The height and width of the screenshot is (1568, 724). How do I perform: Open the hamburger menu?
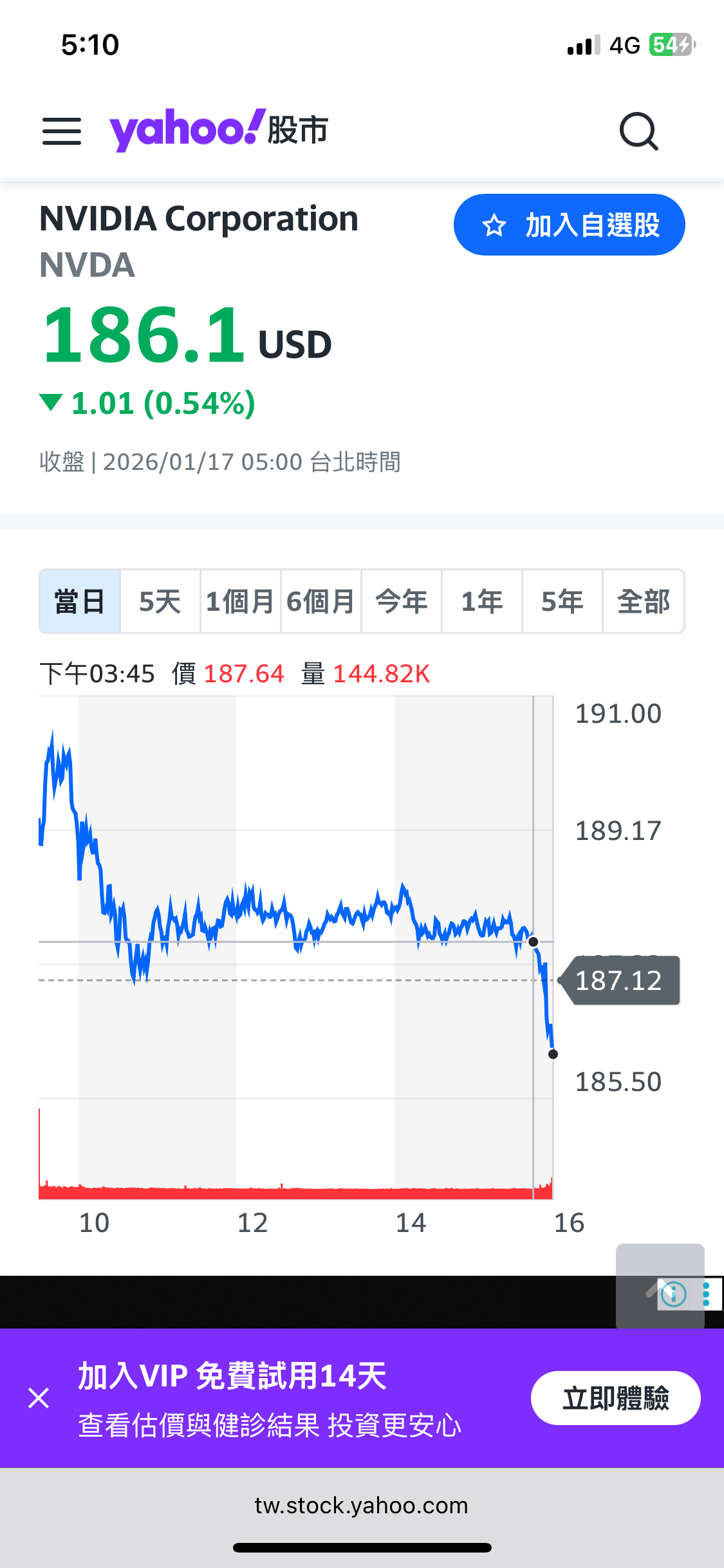[x=62, y=131]
